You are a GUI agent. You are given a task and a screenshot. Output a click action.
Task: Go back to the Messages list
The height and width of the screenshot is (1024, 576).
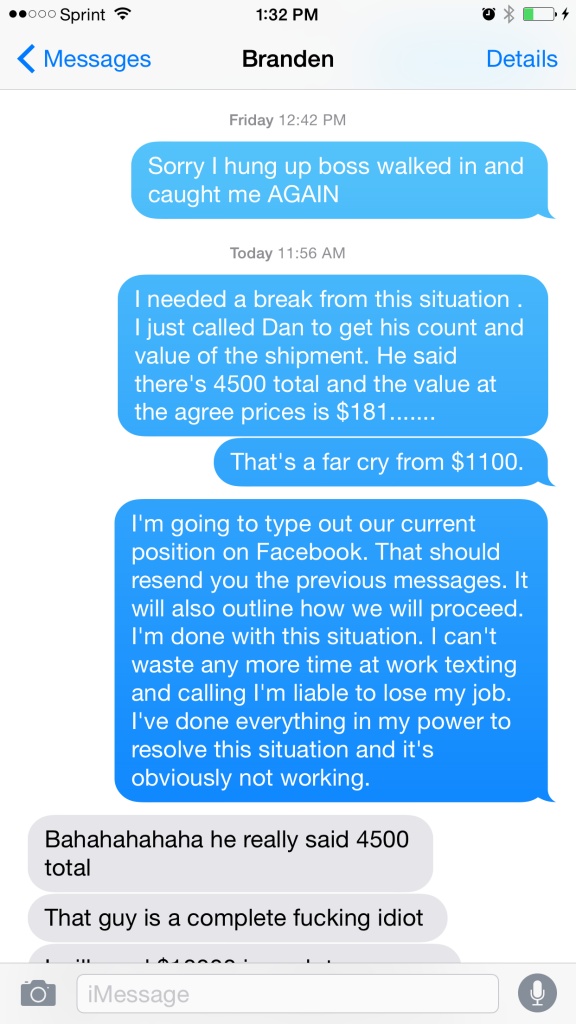coord(84,59)
